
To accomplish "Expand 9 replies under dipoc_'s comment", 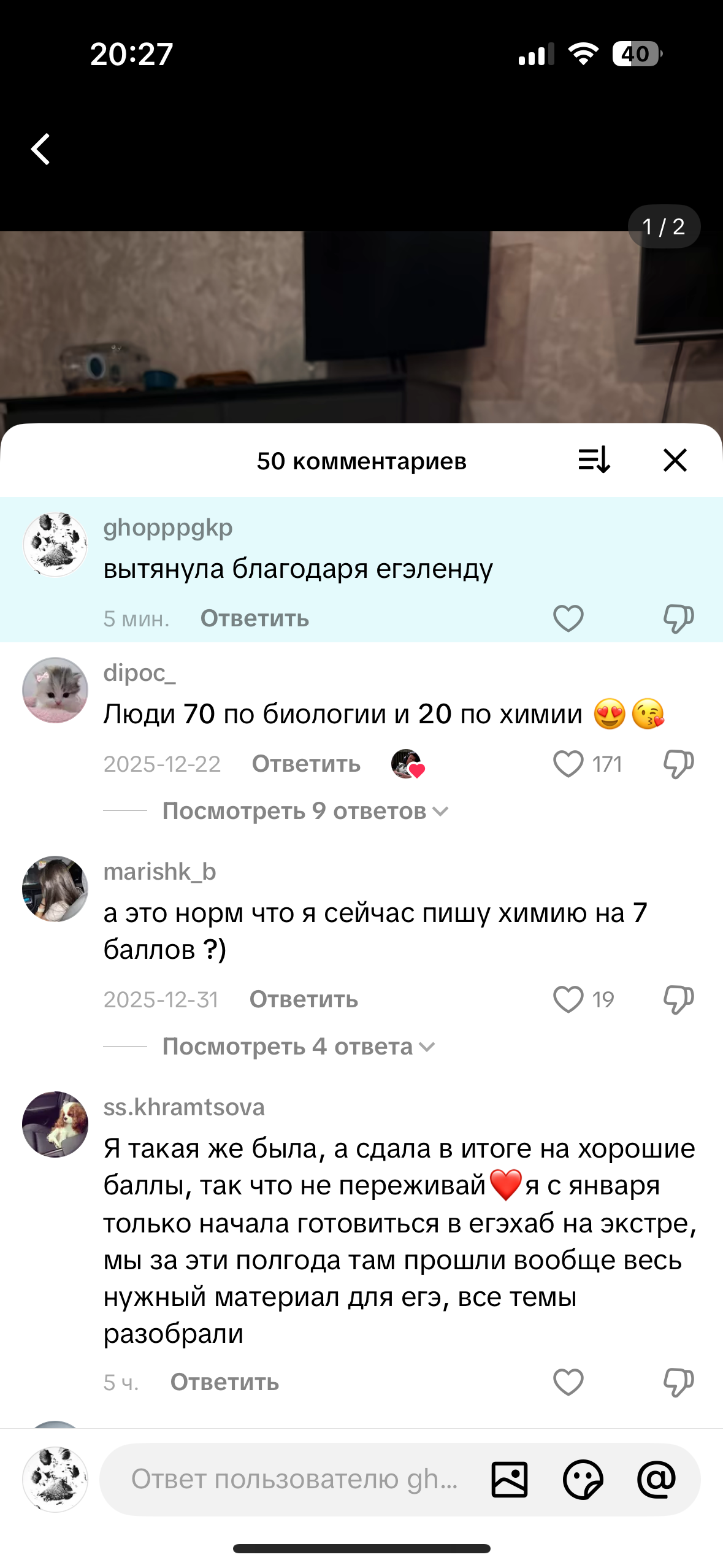I will [305, 812].
